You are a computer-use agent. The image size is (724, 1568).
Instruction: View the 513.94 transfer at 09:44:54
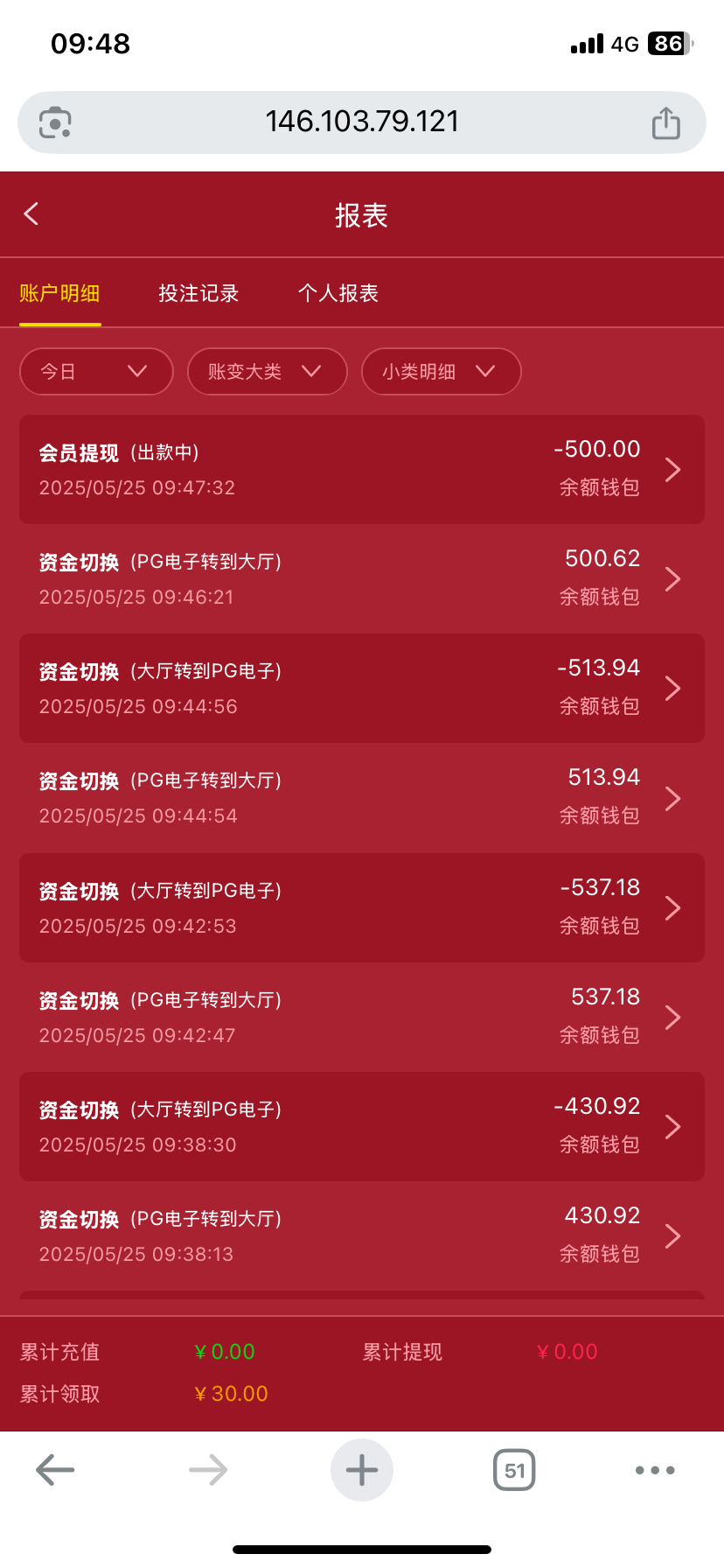click(362, 798)
